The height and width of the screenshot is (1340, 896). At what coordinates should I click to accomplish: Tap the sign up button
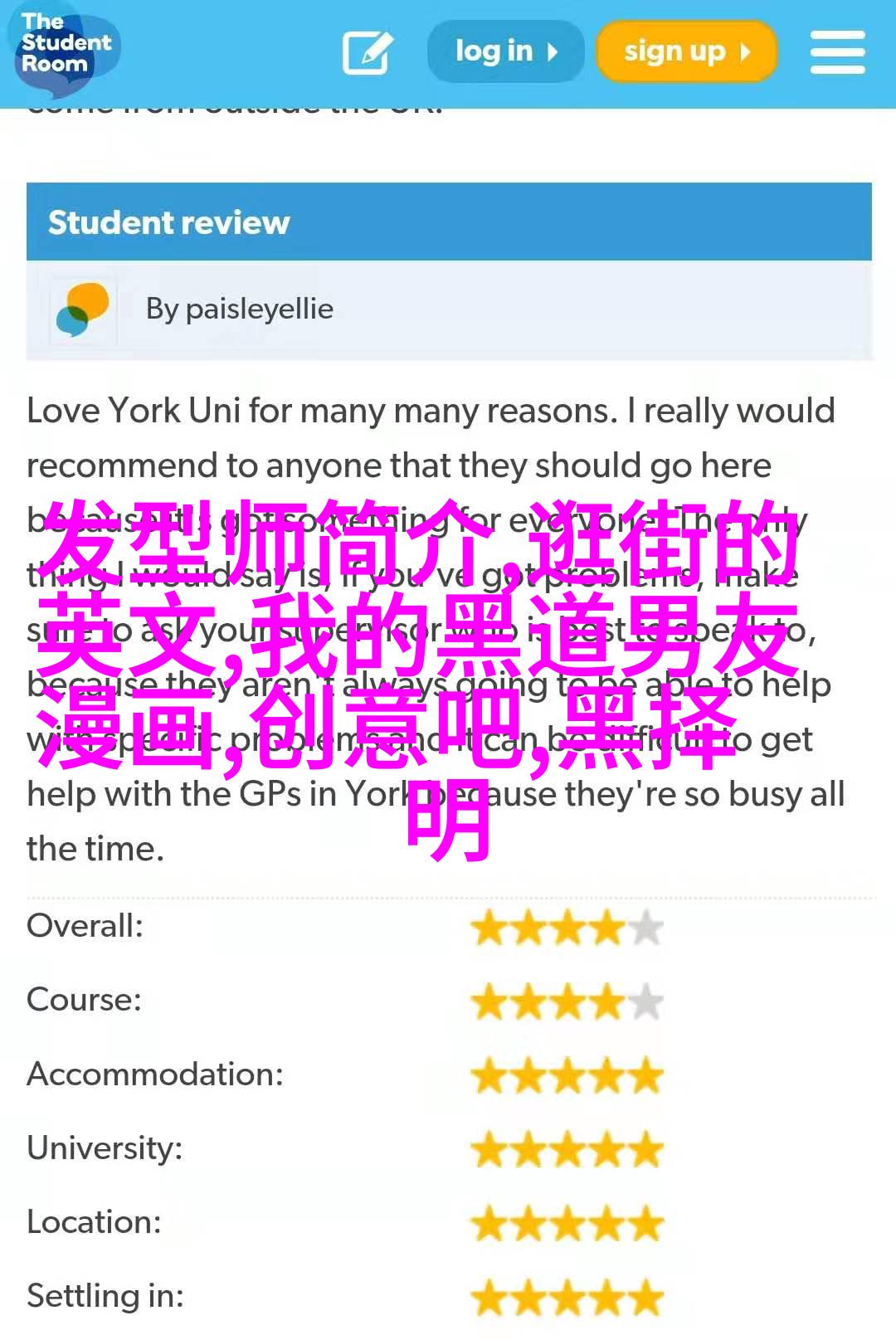click(686, 51)
